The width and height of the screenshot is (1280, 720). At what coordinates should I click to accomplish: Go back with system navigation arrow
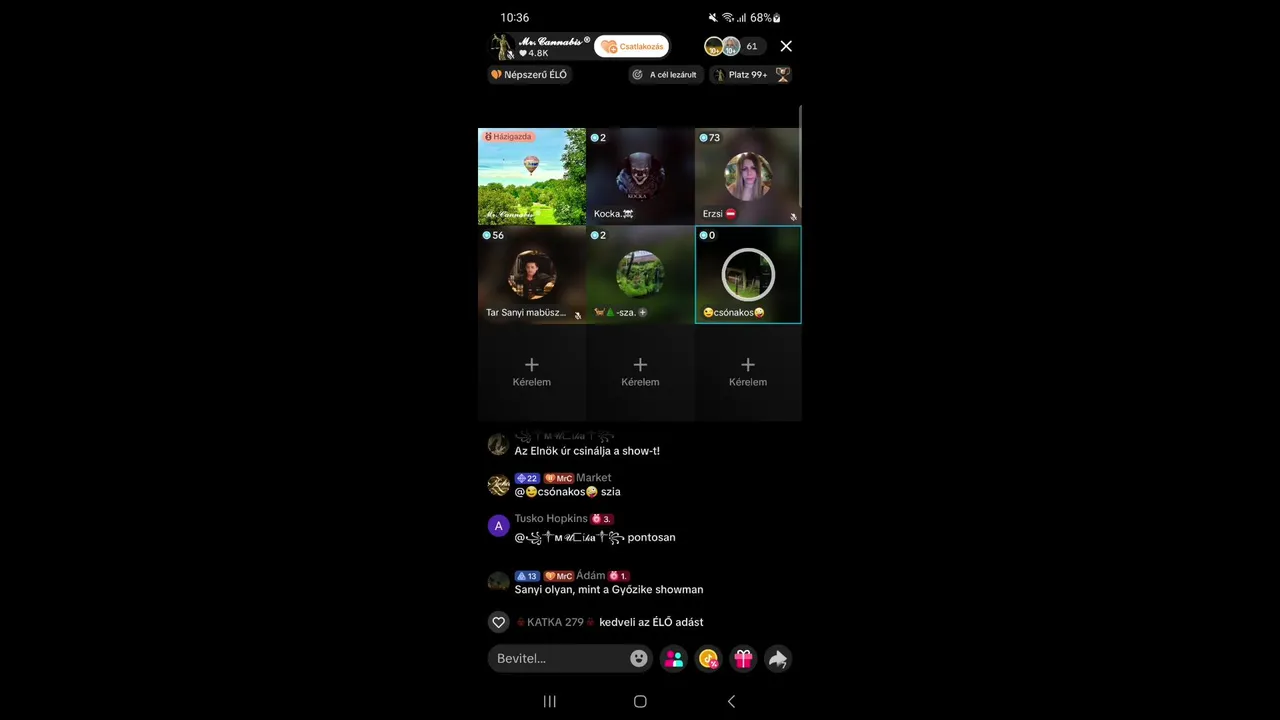coord(731,701)
